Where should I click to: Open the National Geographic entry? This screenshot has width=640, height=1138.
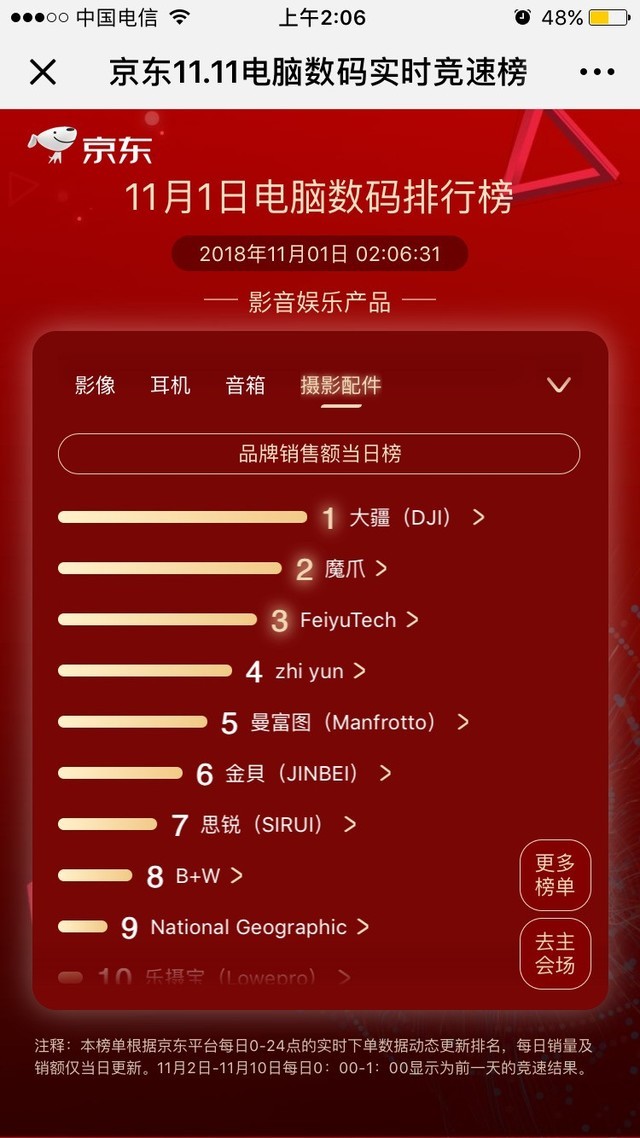pyautogui.click(x=258, y=927)
